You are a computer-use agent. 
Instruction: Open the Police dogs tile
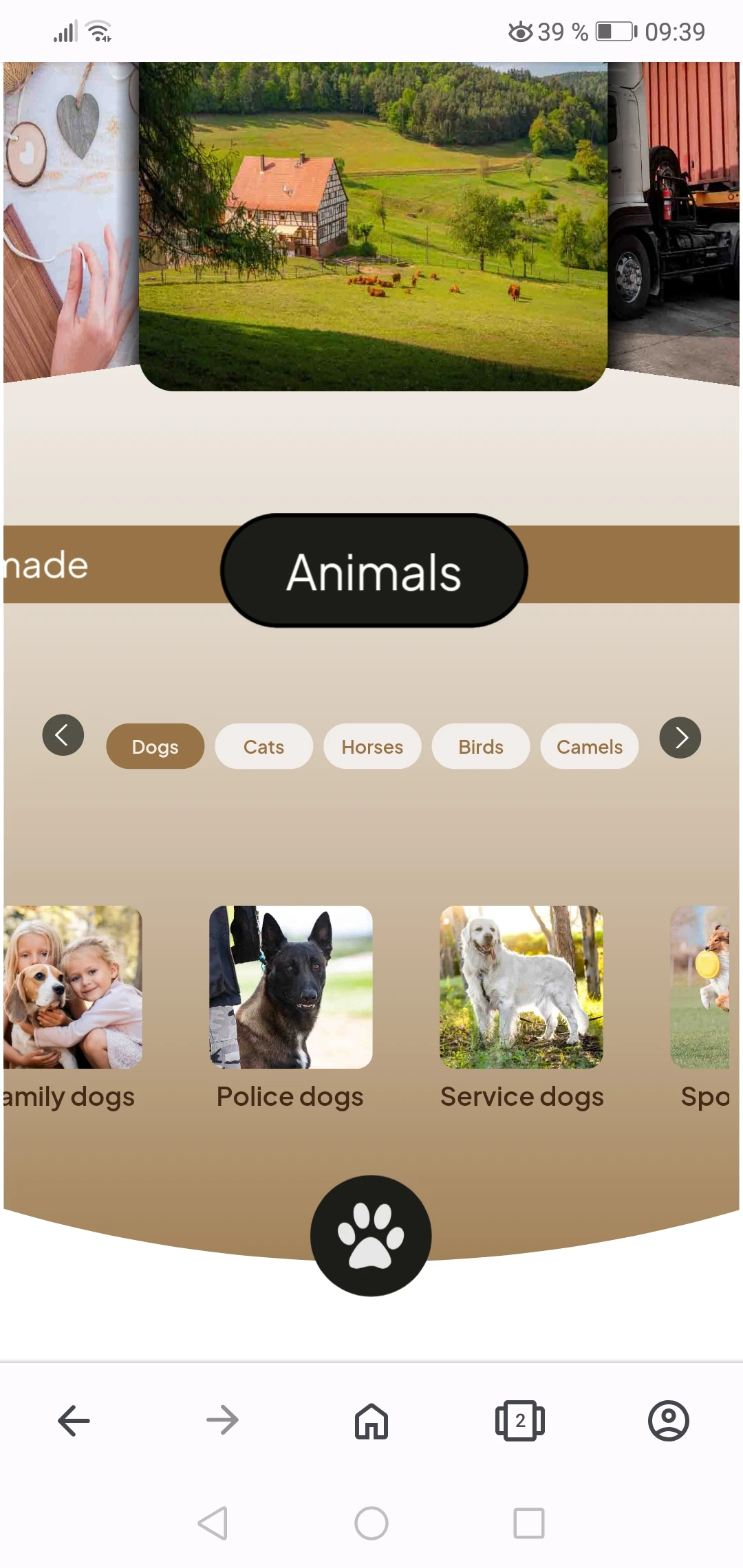(290, 987)
